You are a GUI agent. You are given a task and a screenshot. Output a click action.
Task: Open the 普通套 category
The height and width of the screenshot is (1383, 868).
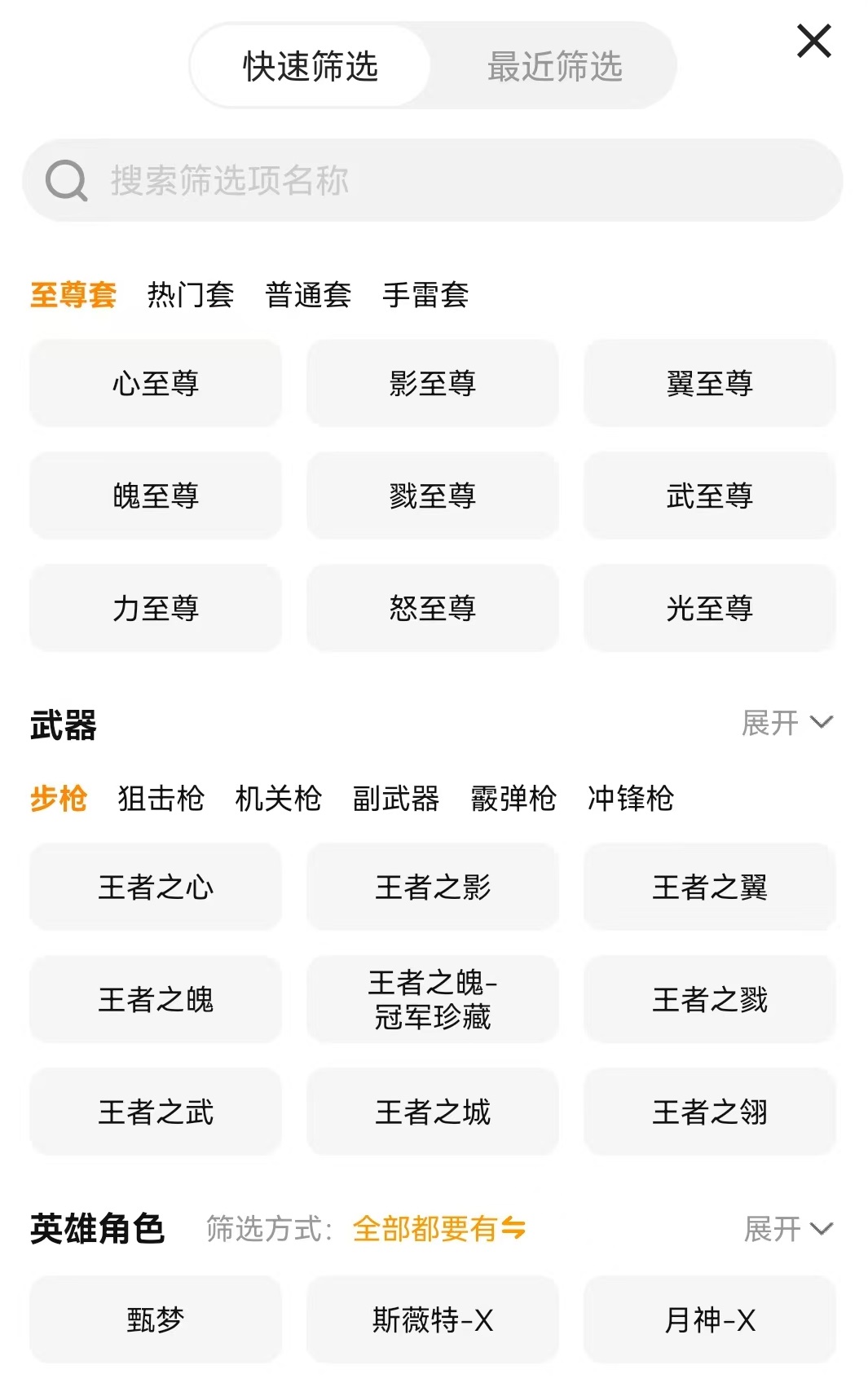[308, 295]
